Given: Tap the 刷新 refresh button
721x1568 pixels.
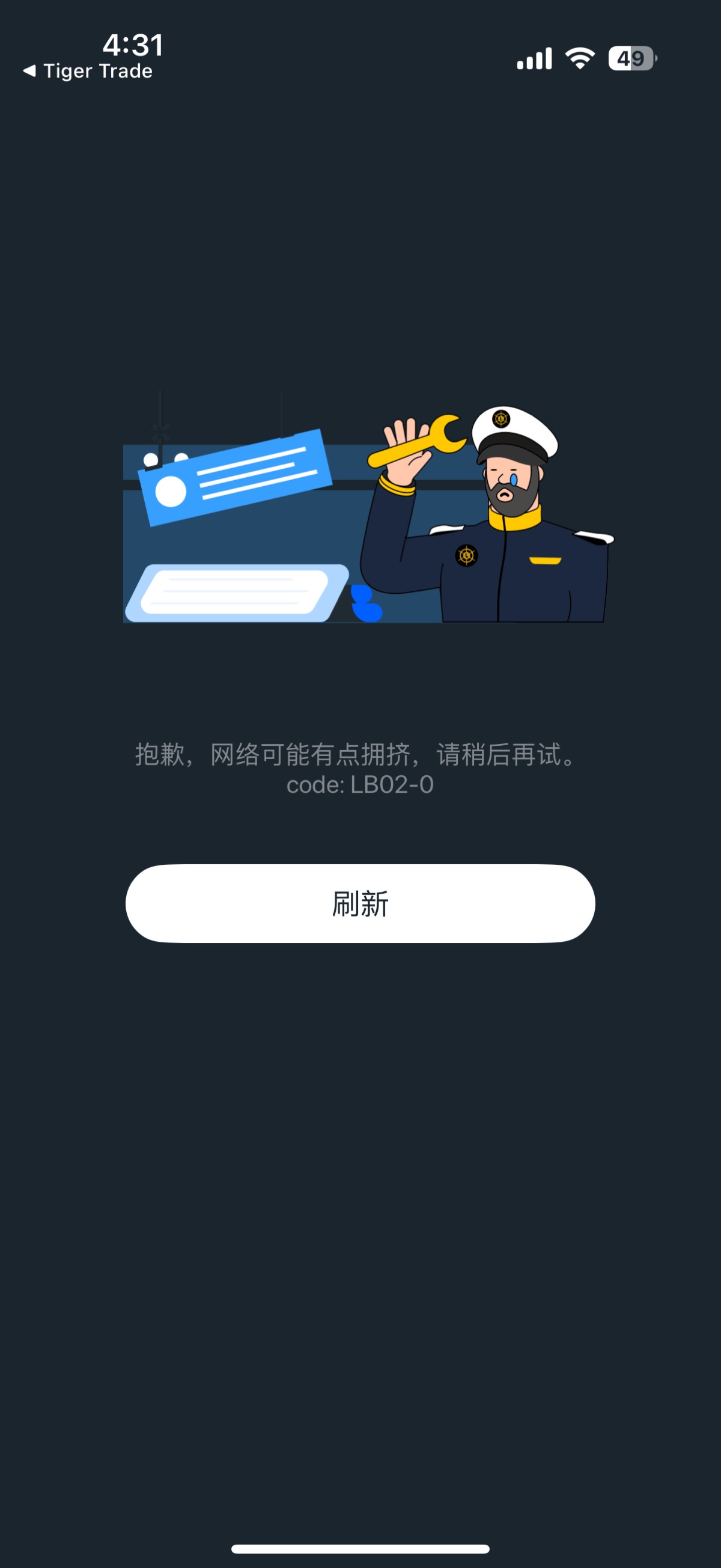Looking at the screenshot, I should click(360, 903).
